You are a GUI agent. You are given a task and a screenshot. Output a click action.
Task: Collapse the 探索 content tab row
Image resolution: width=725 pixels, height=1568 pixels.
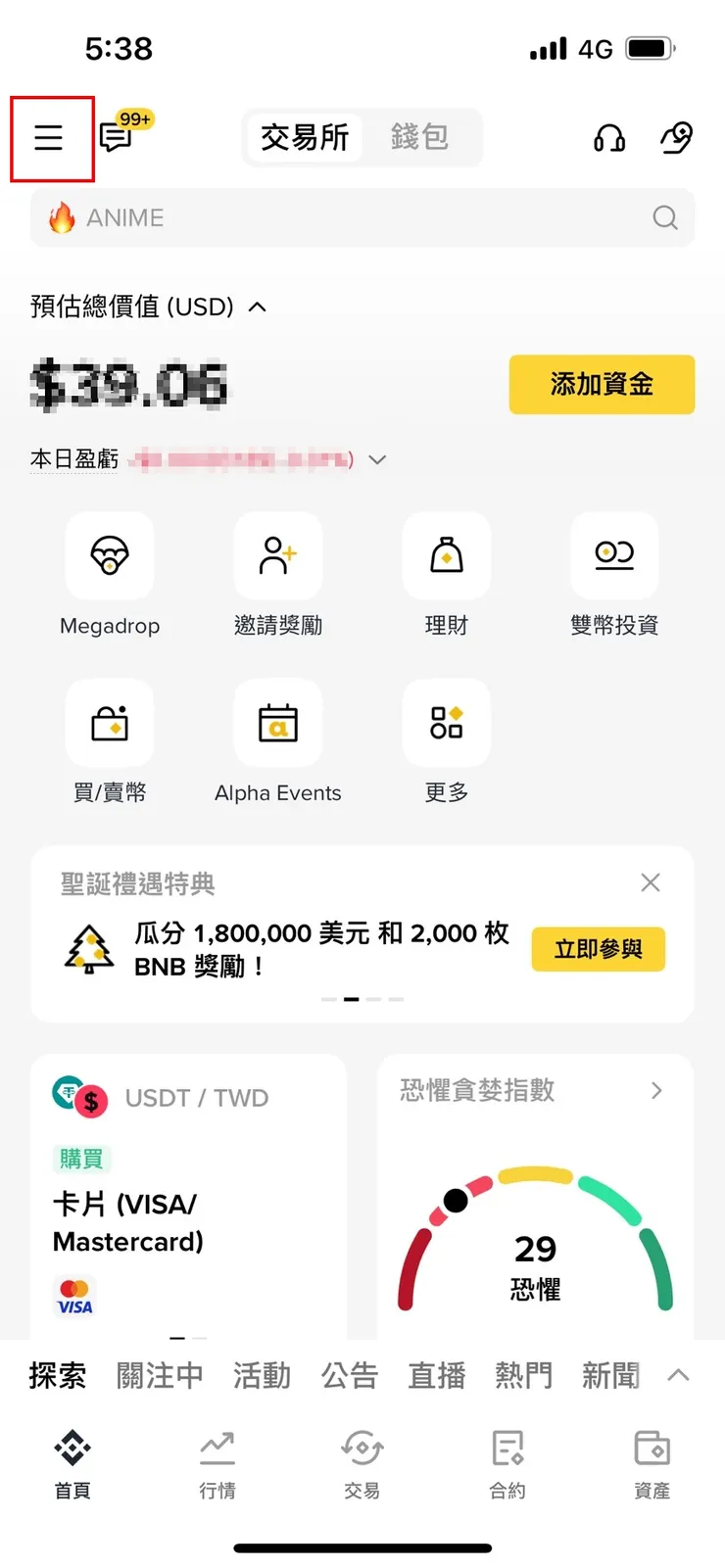[x=678, y=1375]
